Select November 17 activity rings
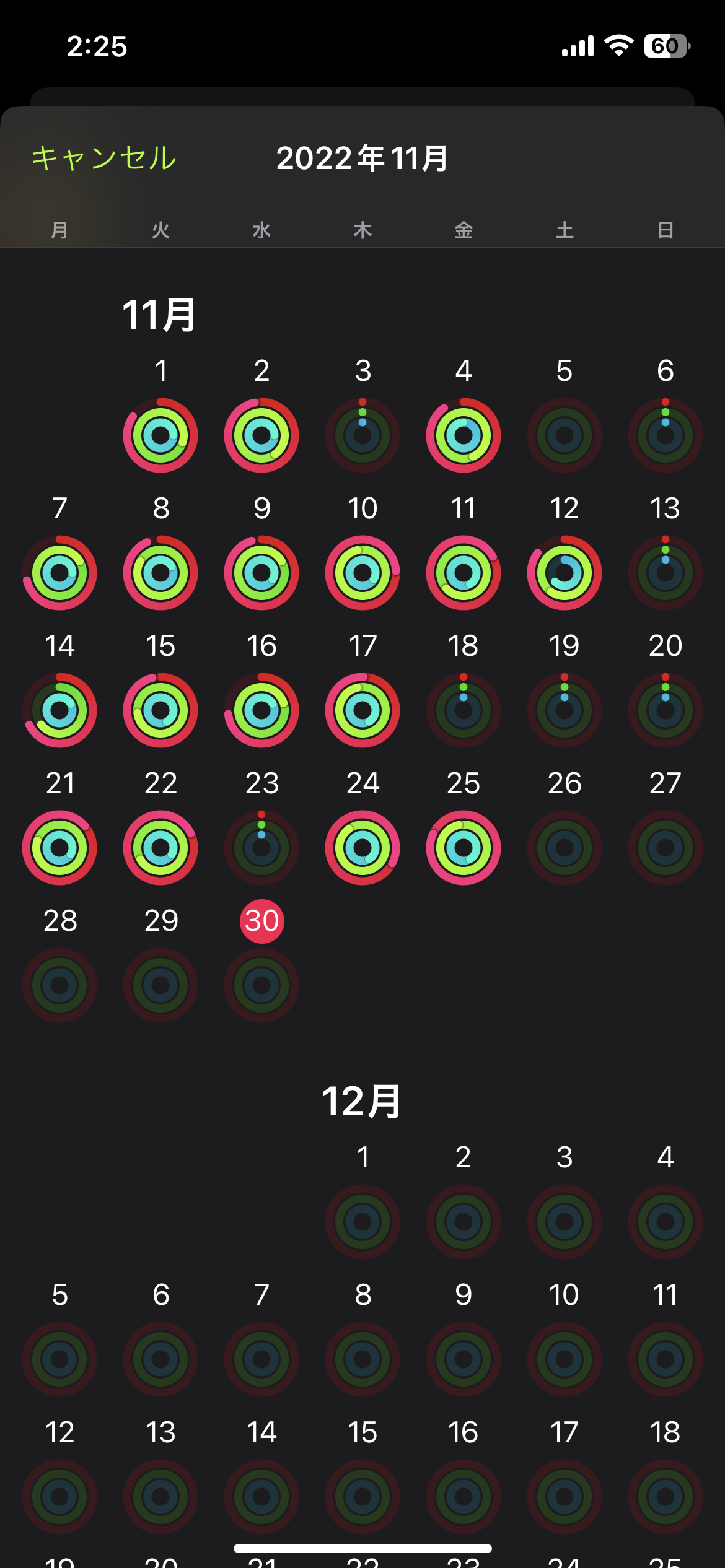 [362, 710]
